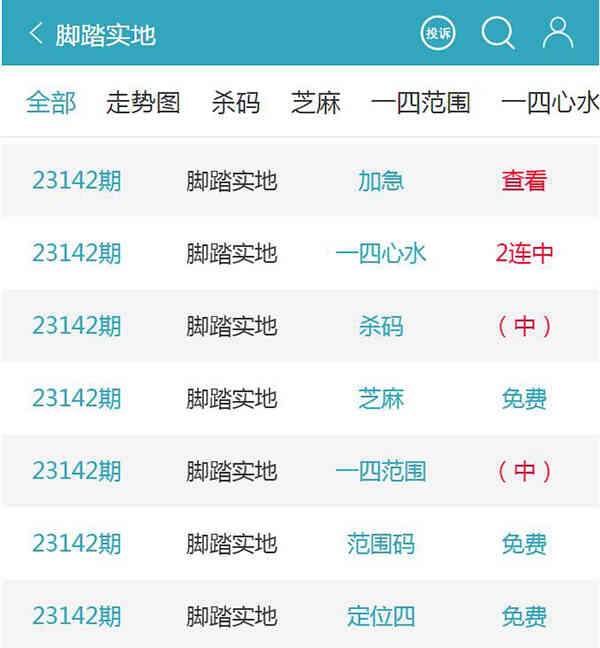
Task: Switch to the 全部 tab
Action: coord(51,102)
